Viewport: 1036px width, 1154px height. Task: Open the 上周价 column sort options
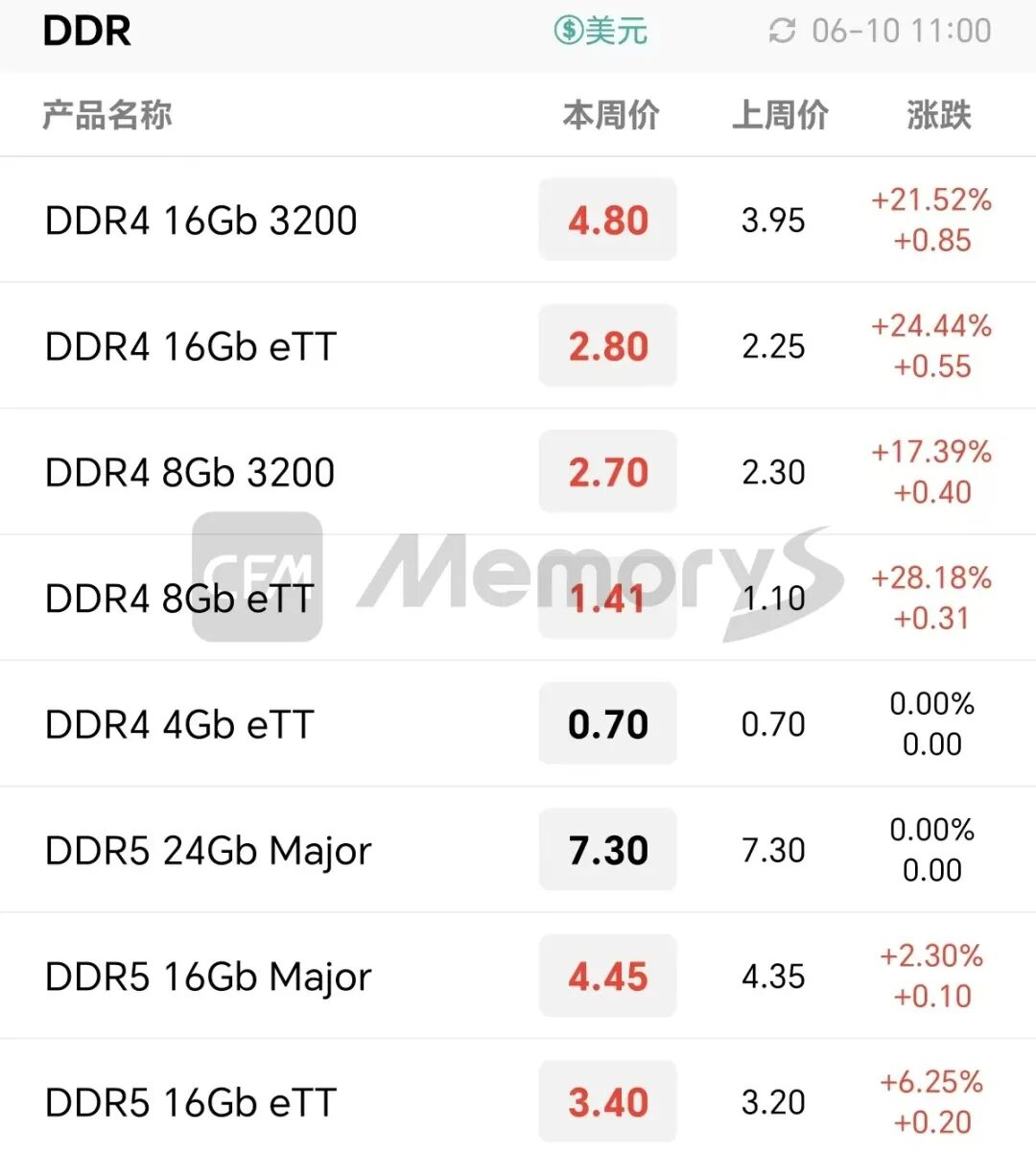(780, 115)
